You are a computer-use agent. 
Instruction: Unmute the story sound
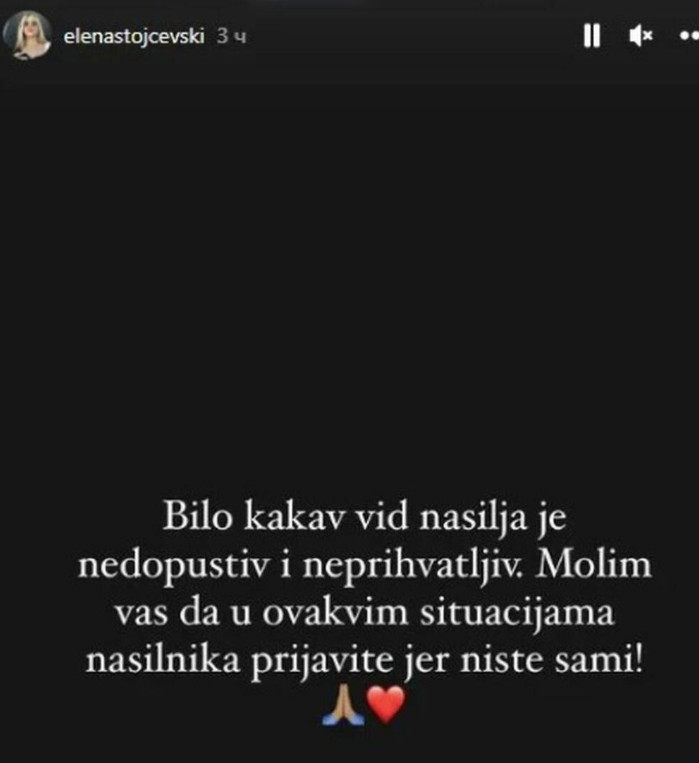(640, 37)
